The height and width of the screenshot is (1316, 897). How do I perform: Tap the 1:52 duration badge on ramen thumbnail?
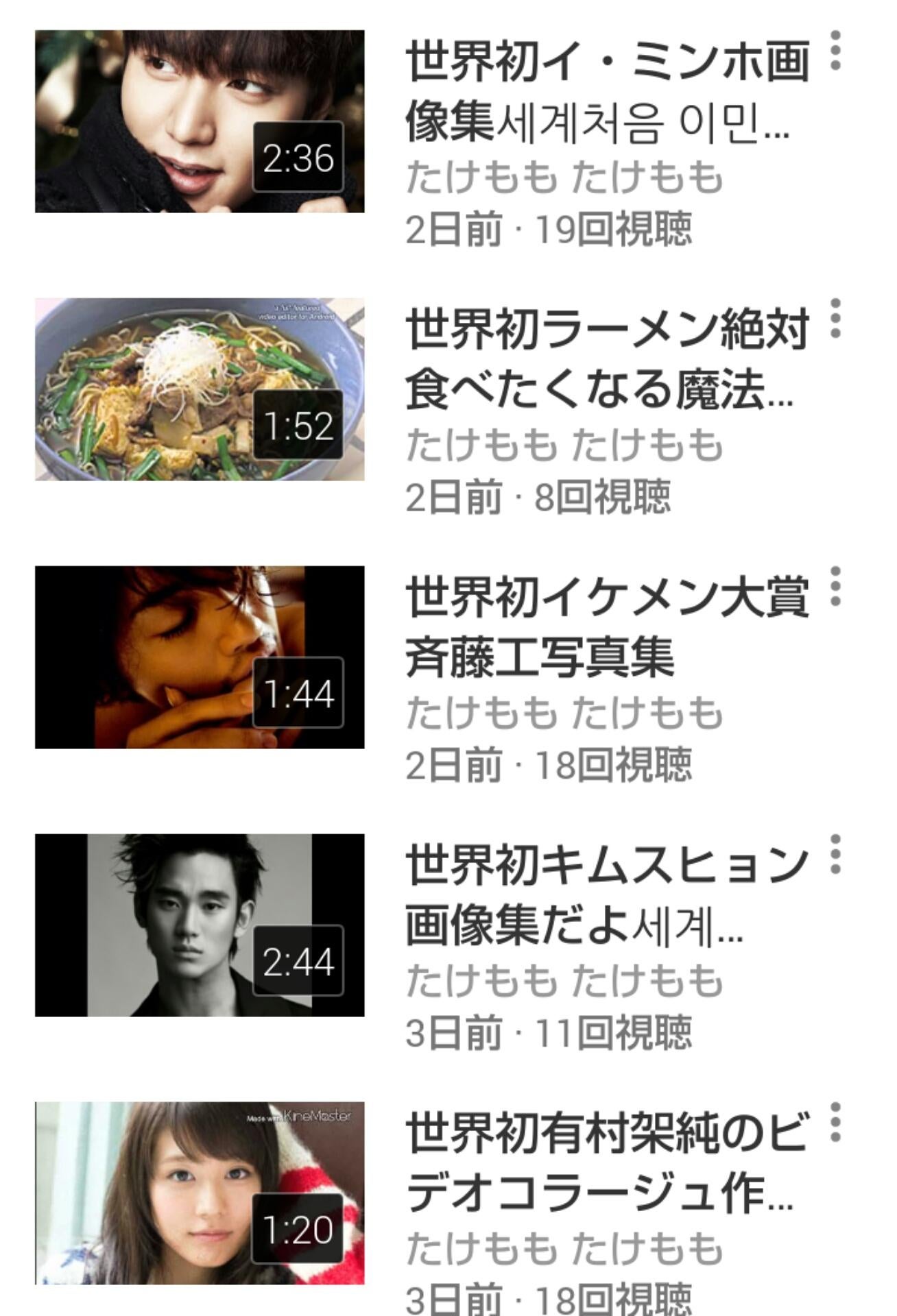click(x=298, y=424)
